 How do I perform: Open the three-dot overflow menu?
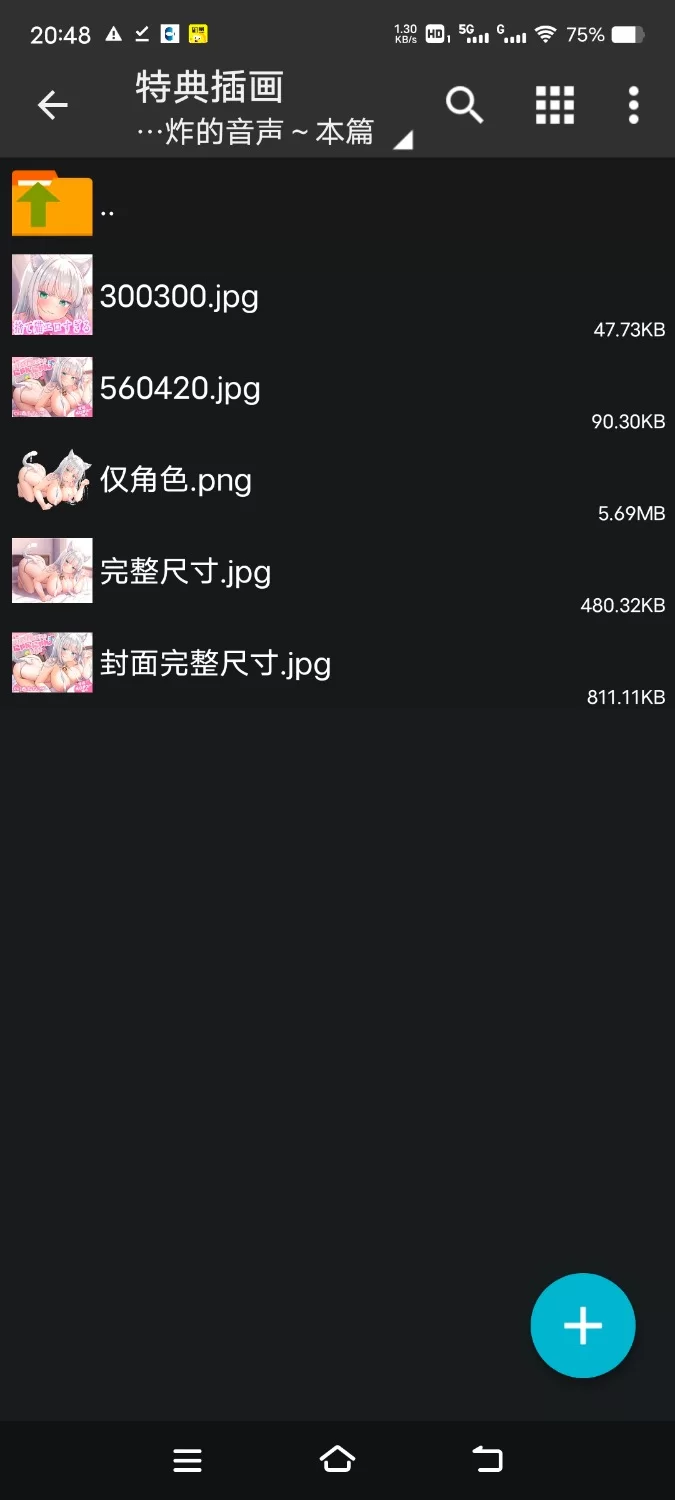[x=633, y=104]
